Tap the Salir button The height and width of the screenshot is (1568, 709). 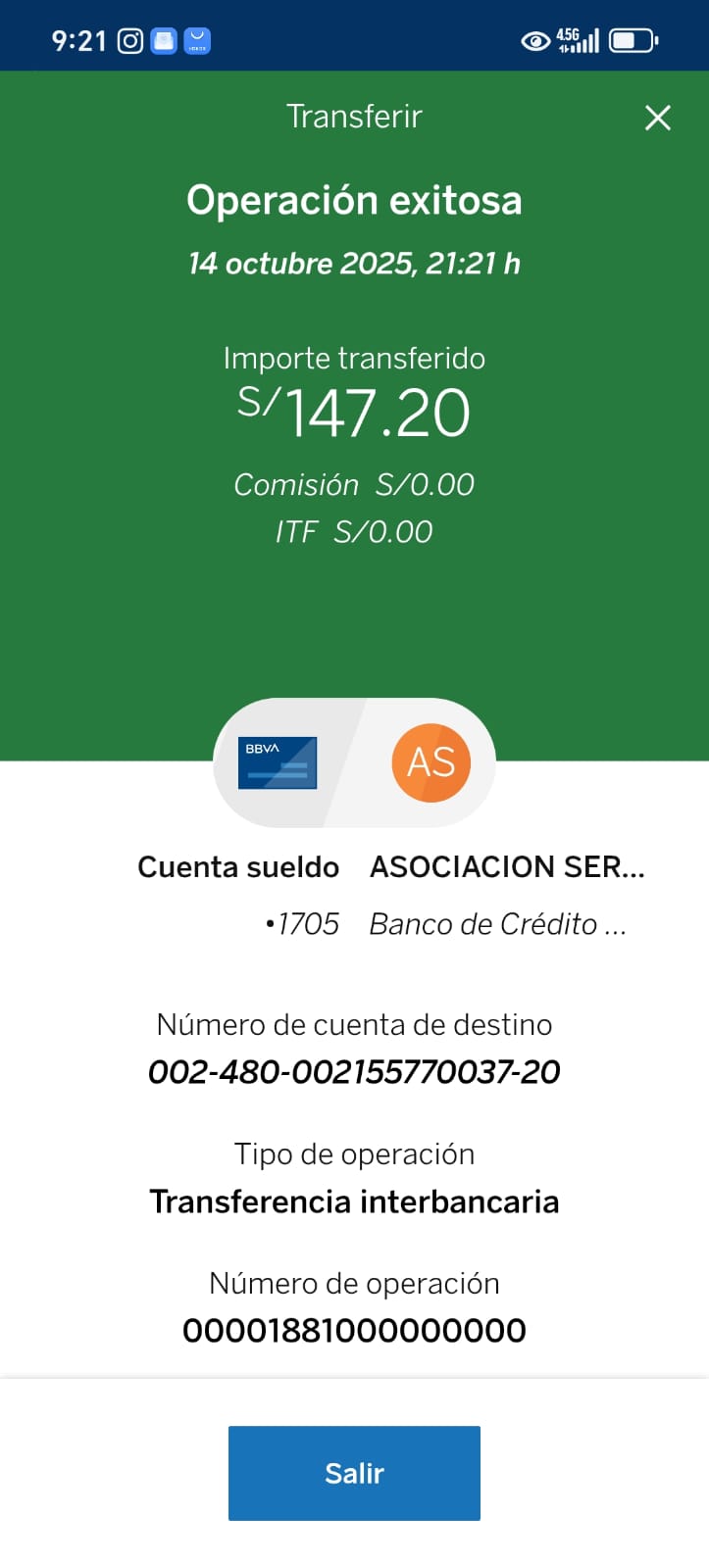click(354, 1473)
